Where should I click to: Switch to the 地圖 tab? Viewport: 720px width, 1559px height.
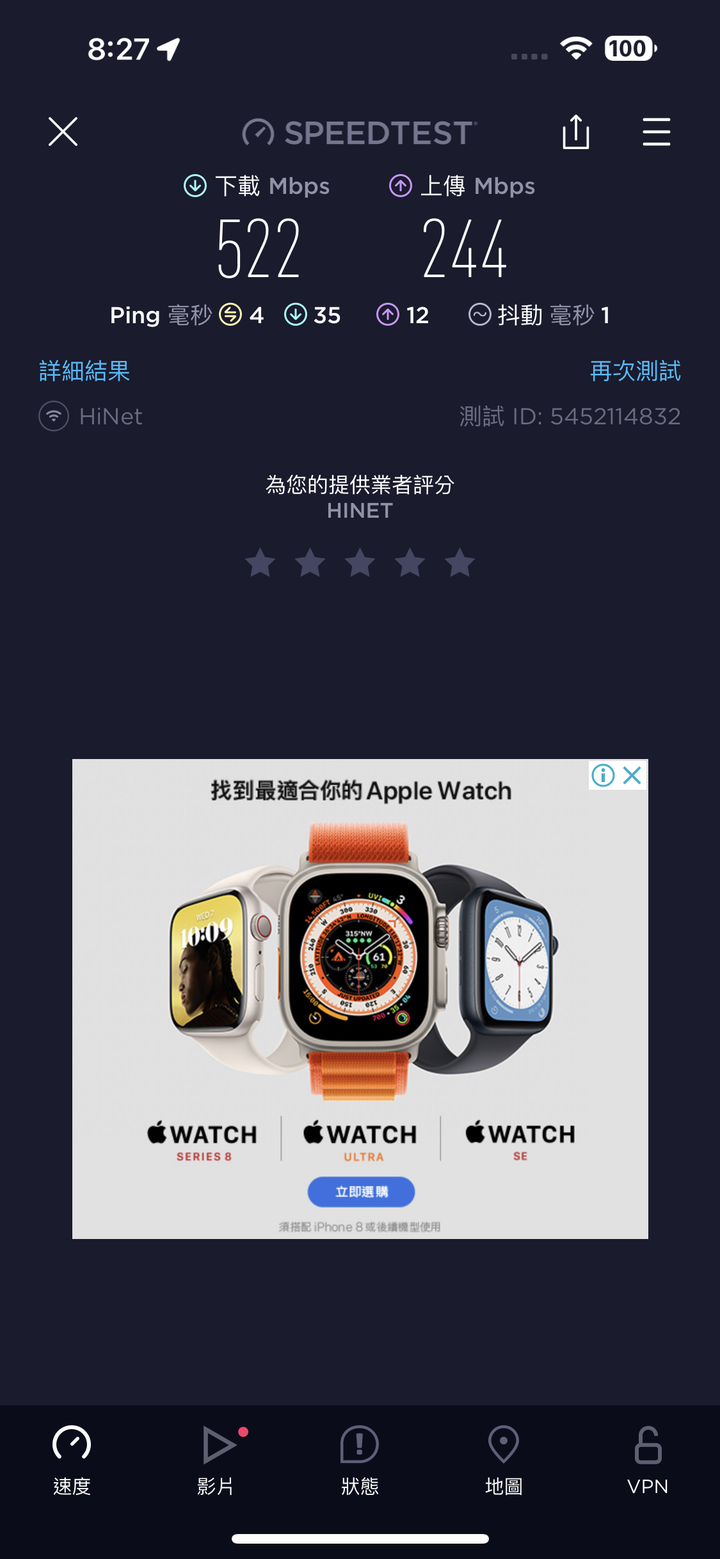(504, 1460)
